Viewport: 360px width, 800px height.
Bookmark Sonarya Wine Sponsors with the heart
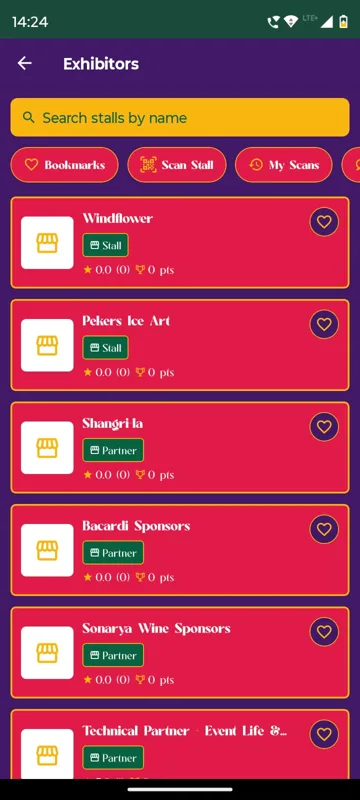pos(324,632)
